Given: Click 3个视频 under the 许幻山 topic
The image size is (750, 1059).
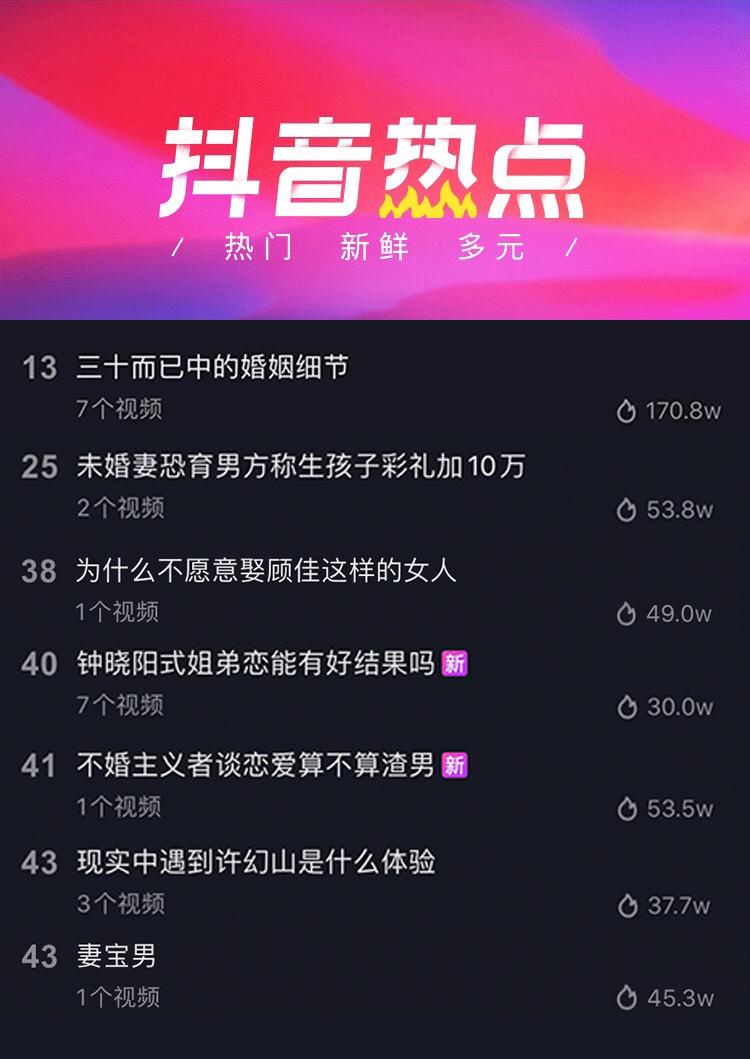Looking at the screenshot, I should (120, 900).
